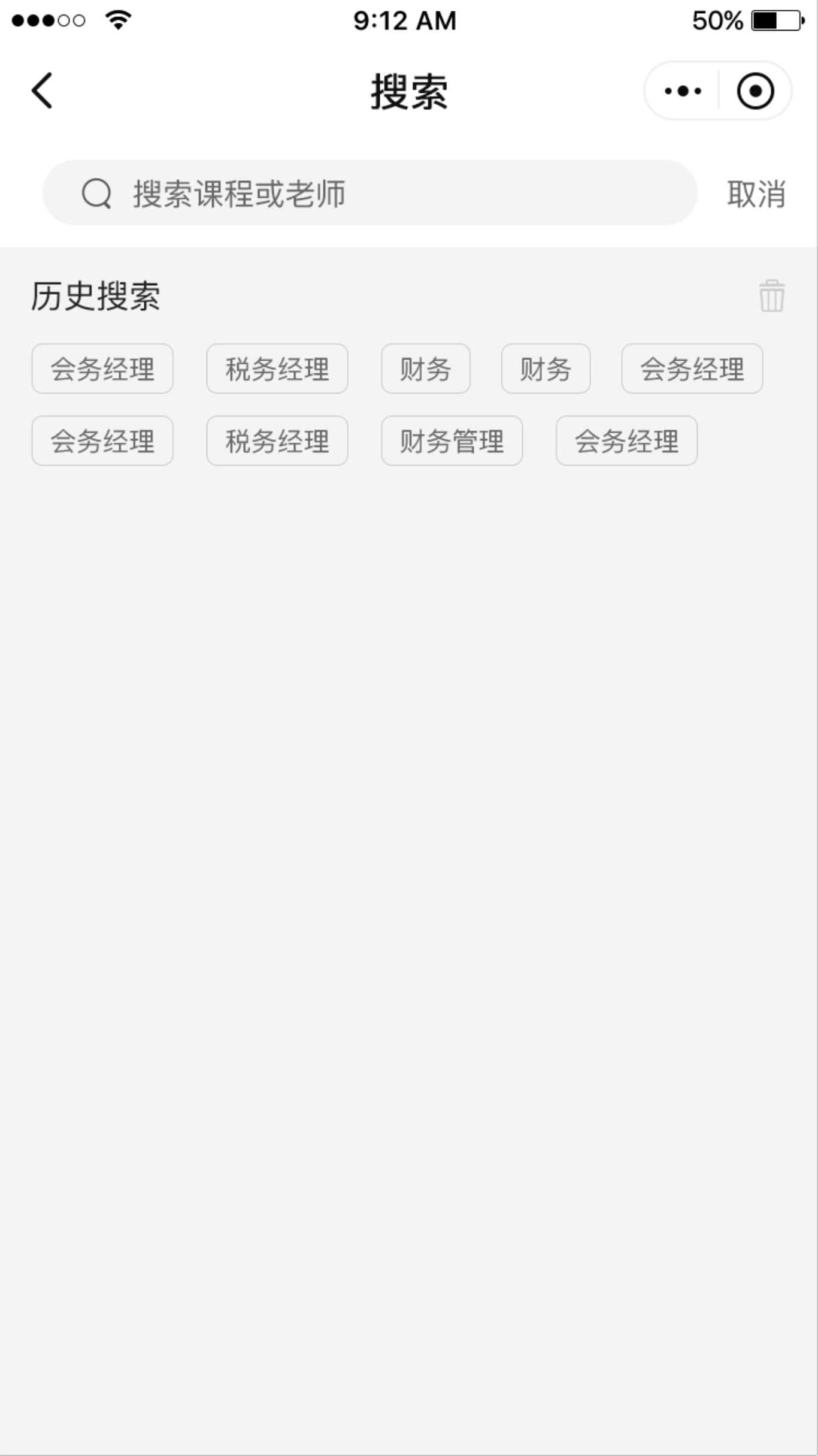
Task: Close the mini-program with the circle button
Action: [x=755, y=91]
